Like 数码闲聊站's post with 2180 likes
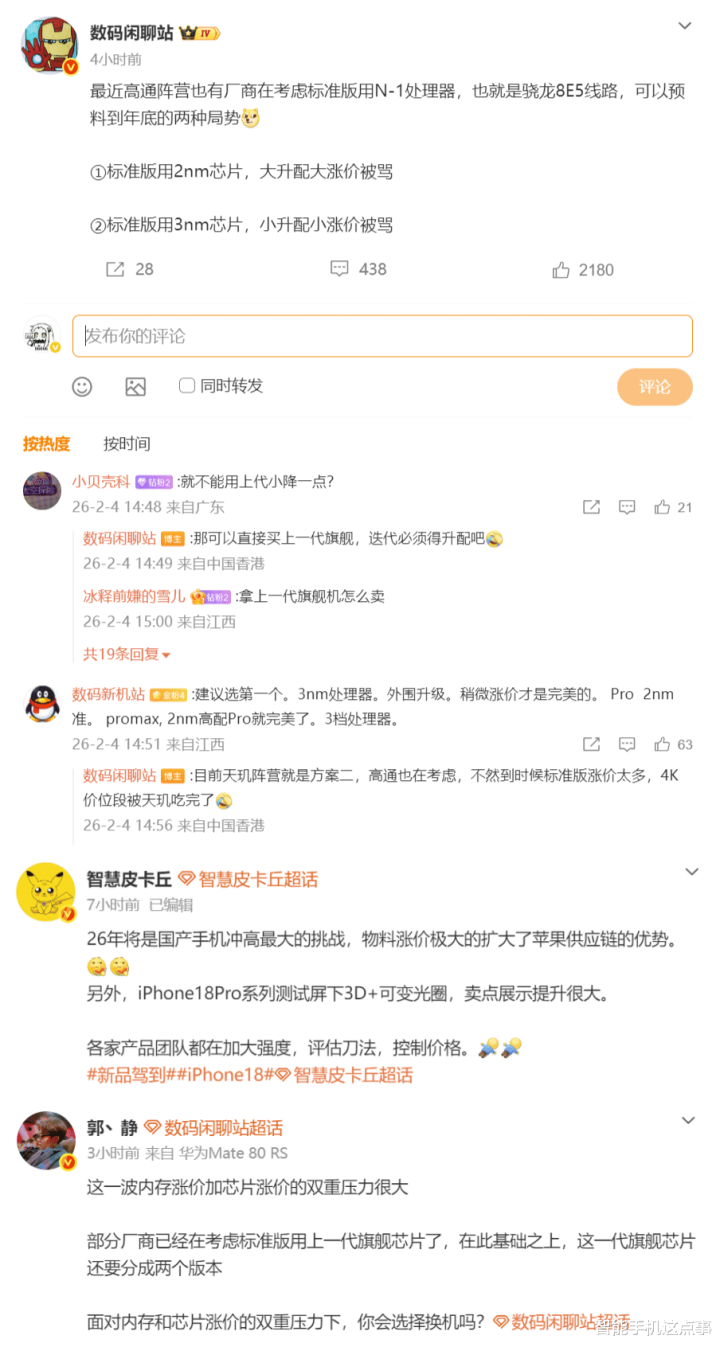Viewport: 720px width, 1347px height. click(583, 270)
